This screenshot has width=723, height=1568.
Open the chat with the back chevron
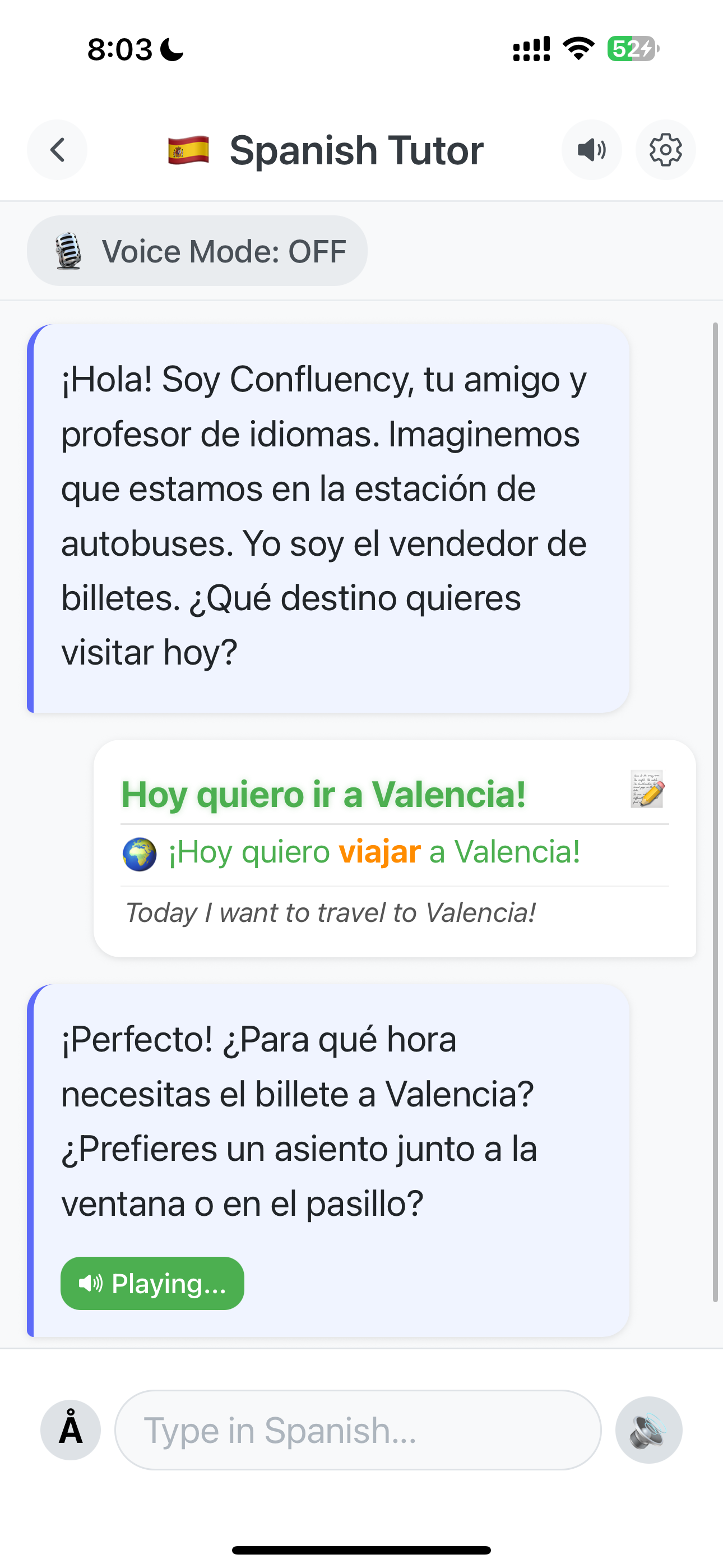(x=57, y=150)
